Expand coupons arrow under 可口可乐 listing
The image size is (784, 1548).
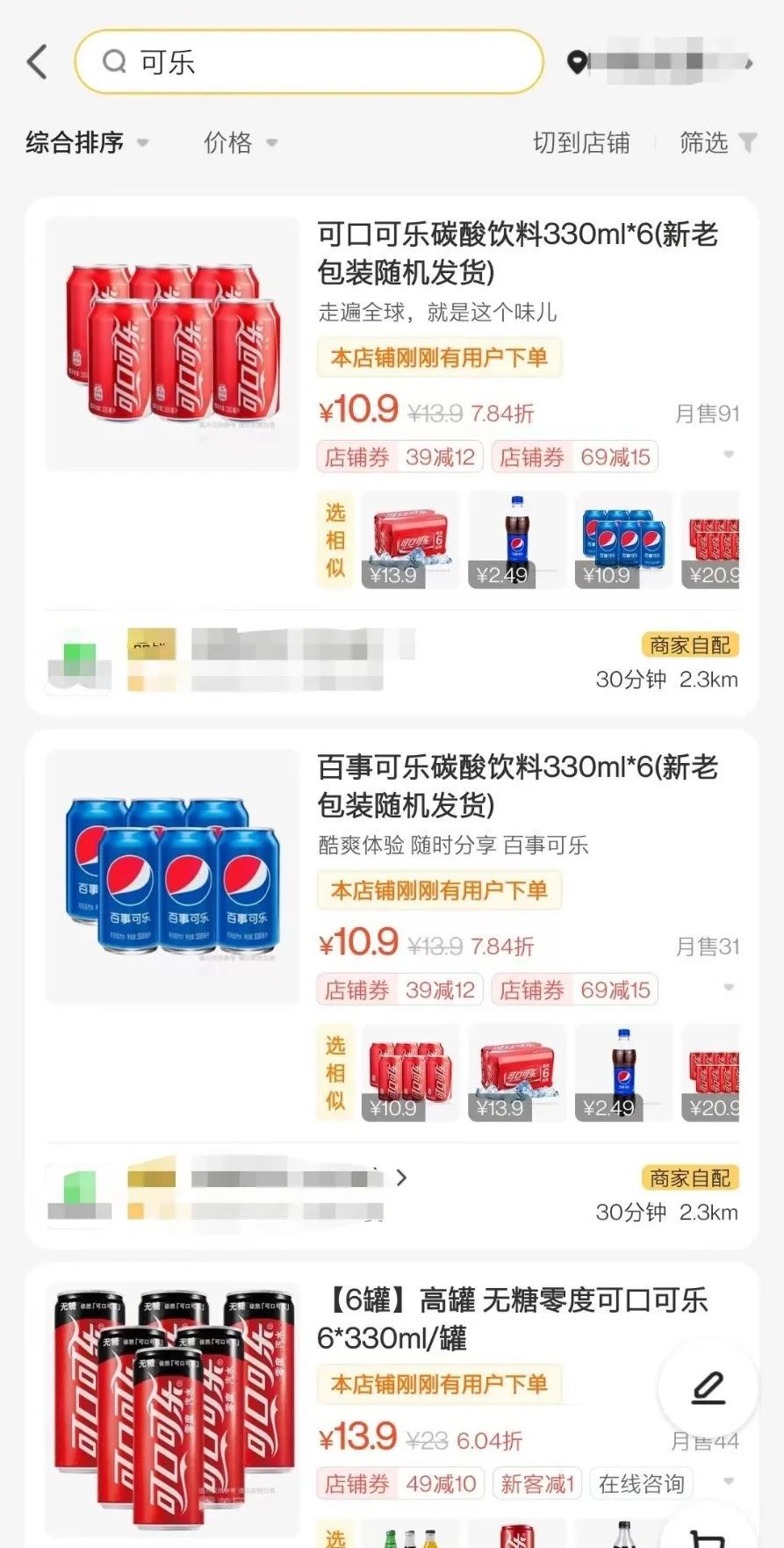pos(728,455)
